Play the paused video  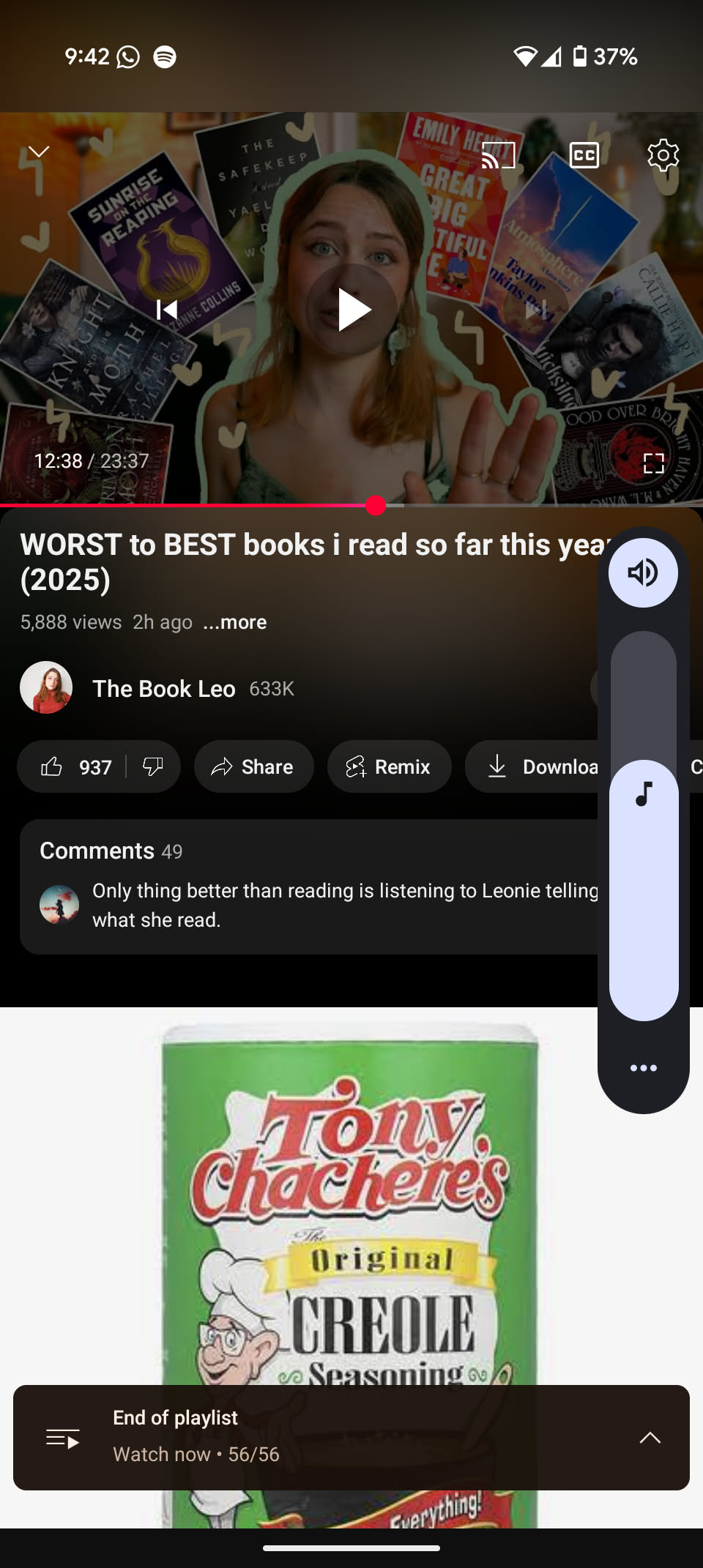(352, 310)
